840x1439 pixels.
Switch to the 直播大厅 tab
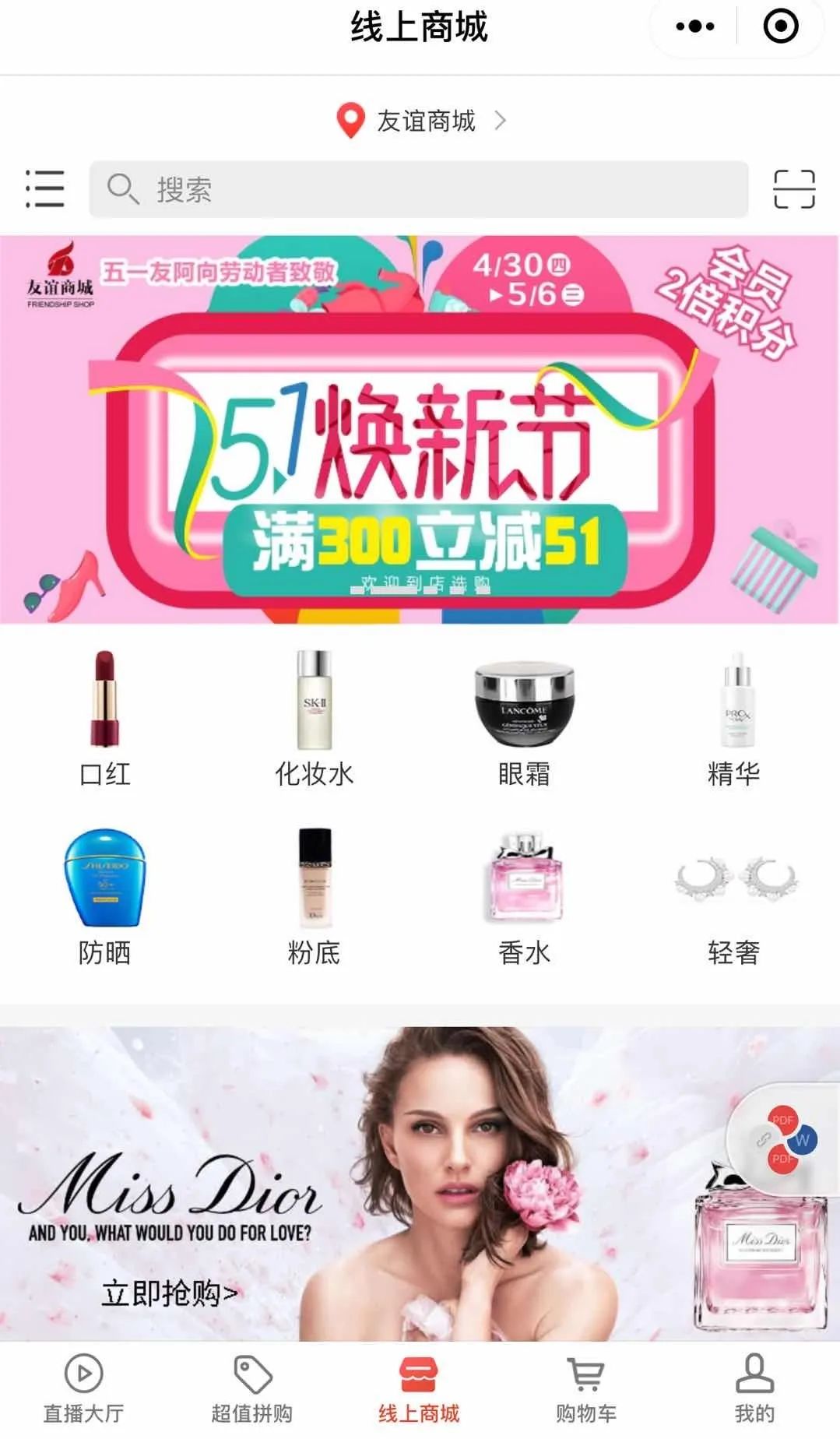(83, 1390)
